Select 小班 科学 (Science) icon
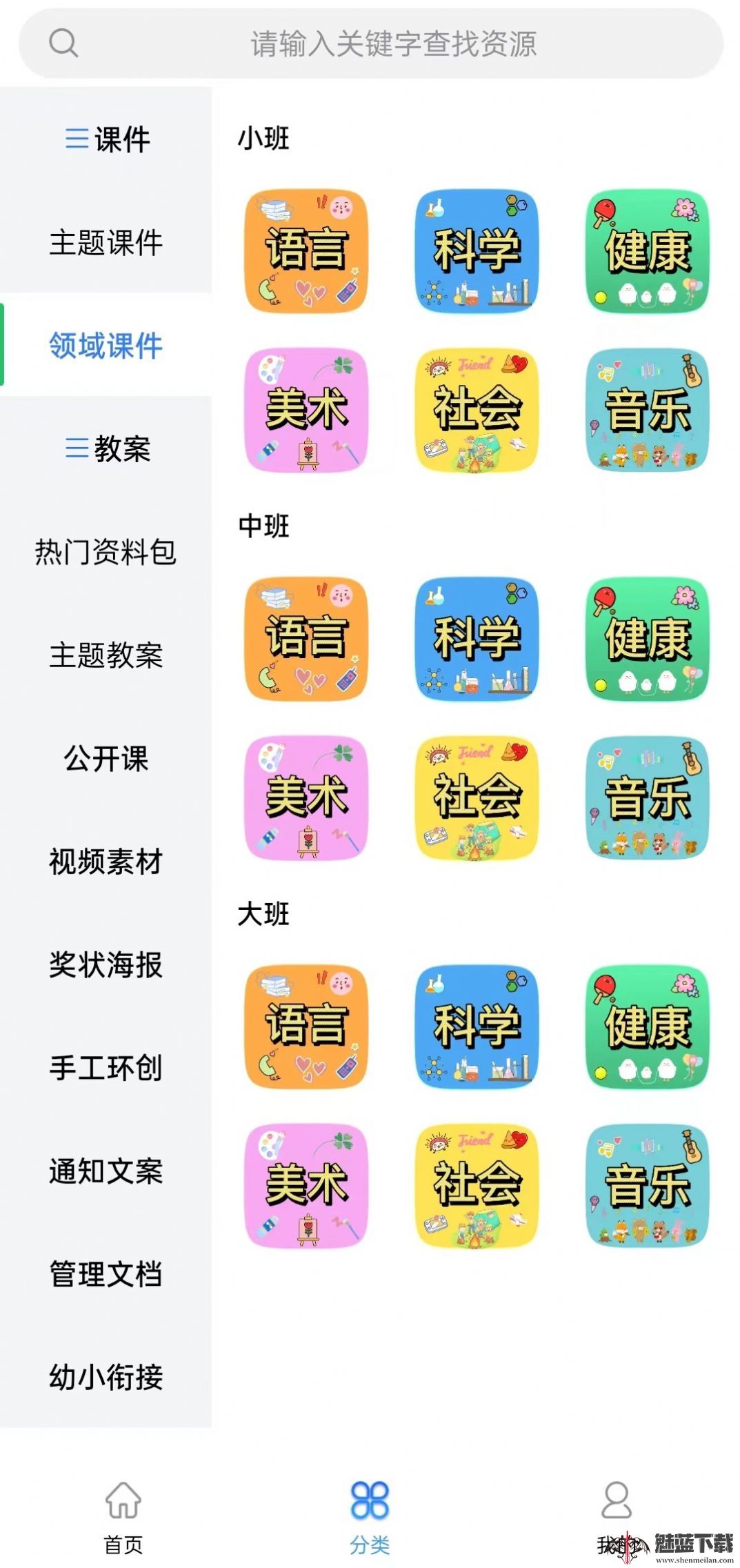This screenshot has height=1568, width=740. pos(476,250)
